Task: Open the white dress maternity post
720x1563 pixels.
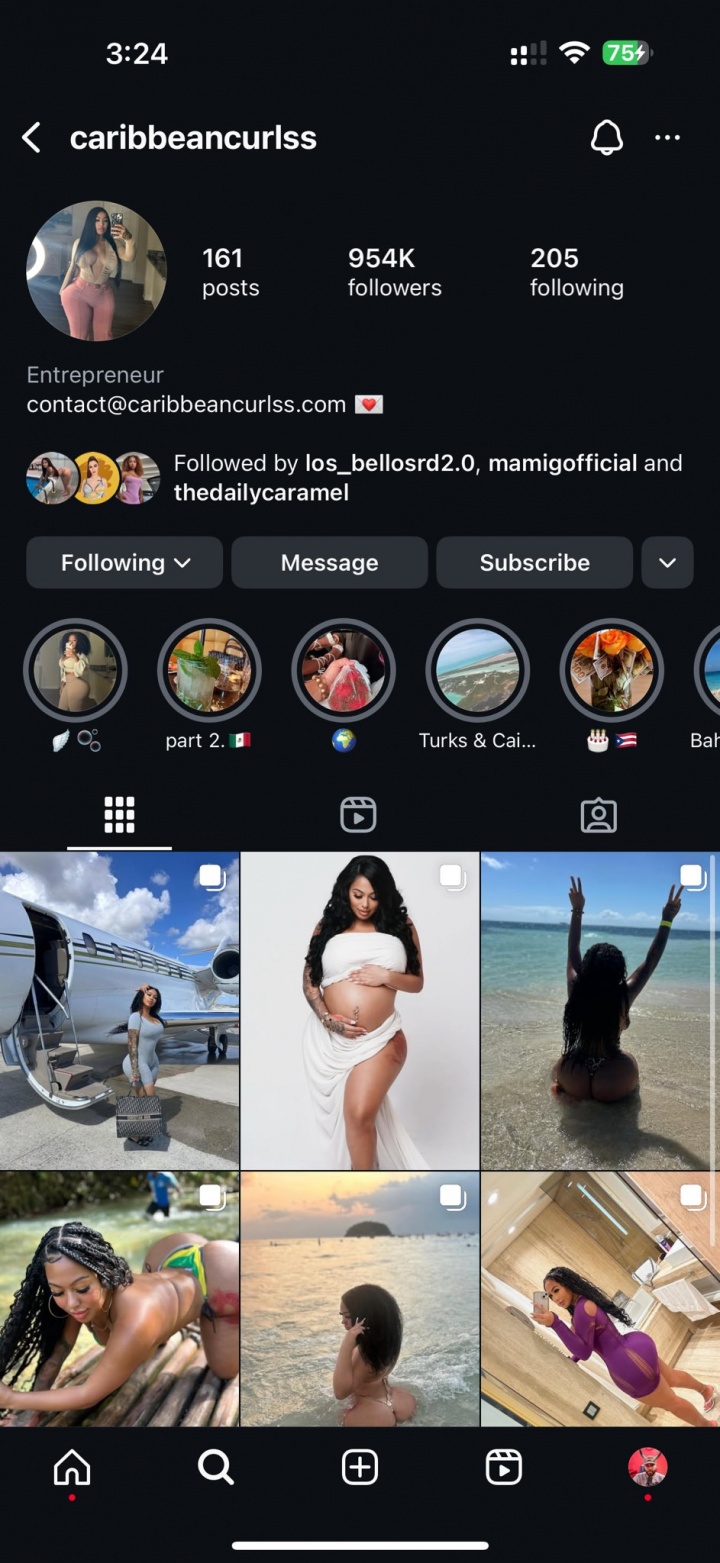Action: [x=360, y=1010]
